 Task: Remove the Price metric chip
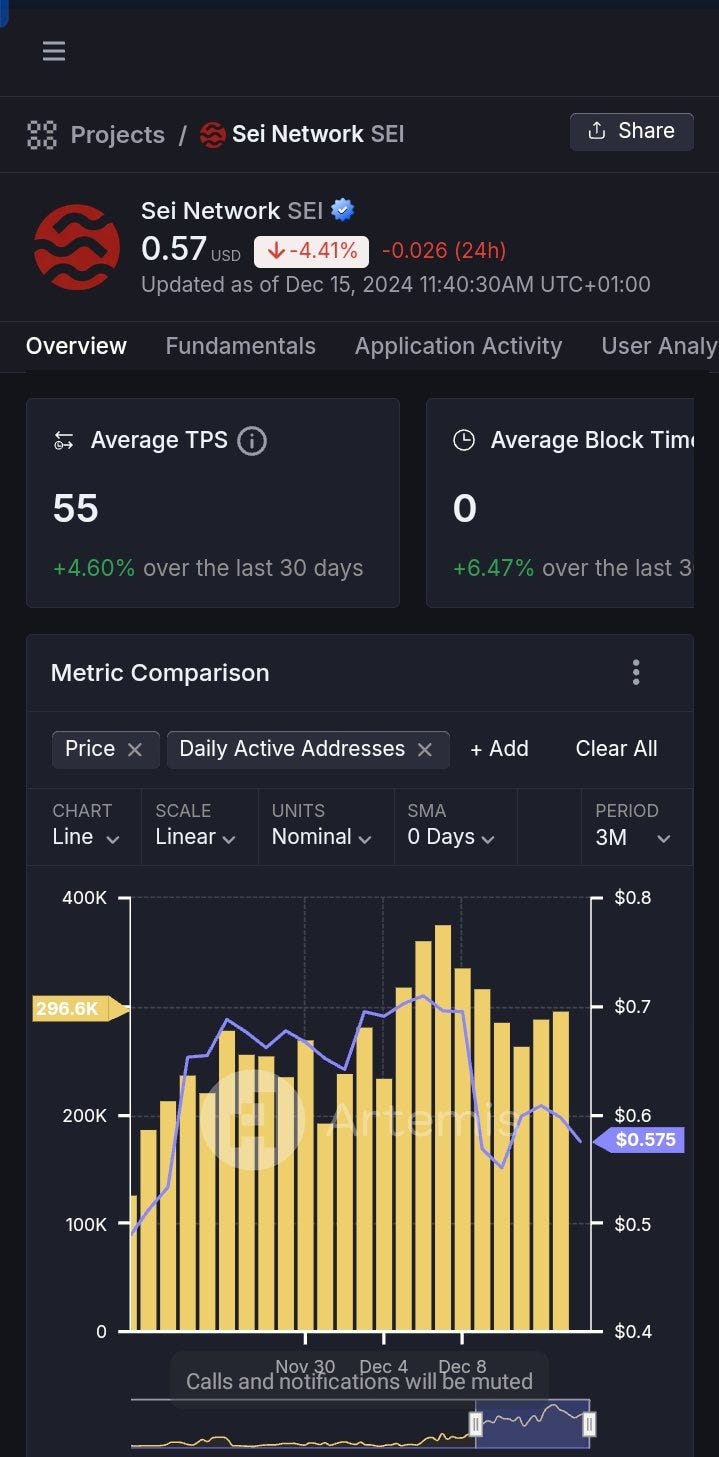pyautogui.click(x=135, y=749)
